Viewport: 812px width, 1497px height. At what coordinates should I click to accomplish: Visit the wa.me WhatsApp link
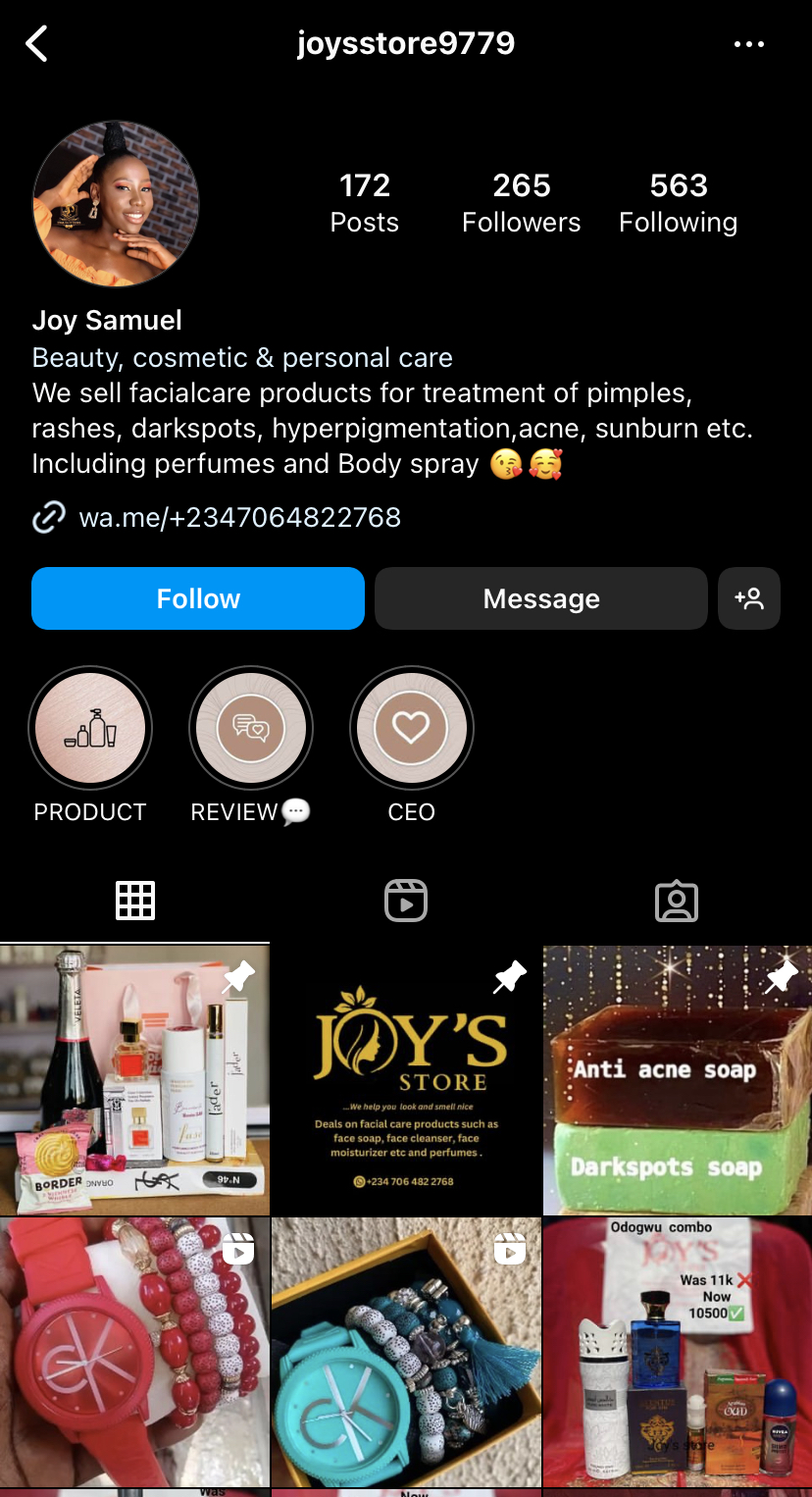pyautogui.click(x=239, y=517)
